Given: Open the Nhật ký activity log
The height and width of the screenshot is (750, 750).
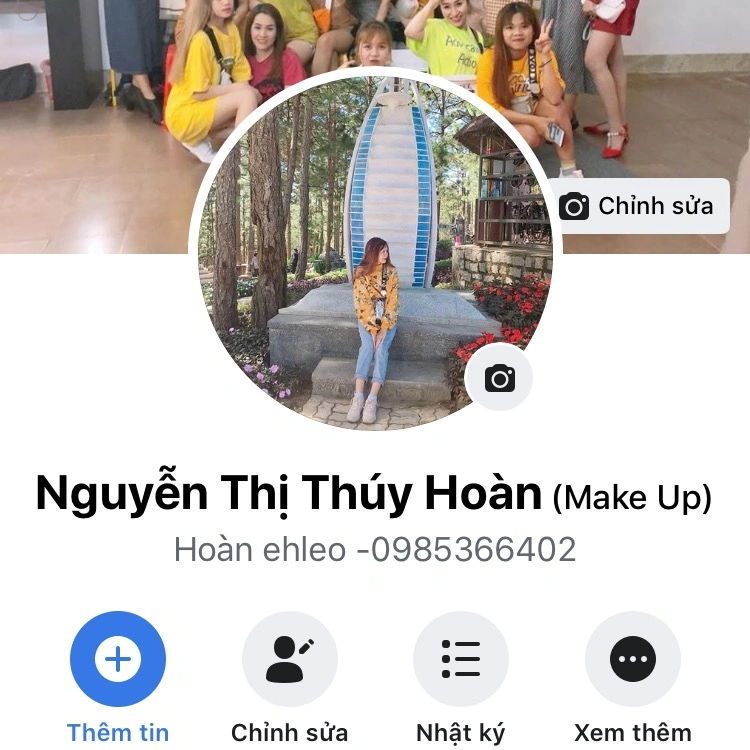Looking at the screenshot, I should (x=461, y=659).
